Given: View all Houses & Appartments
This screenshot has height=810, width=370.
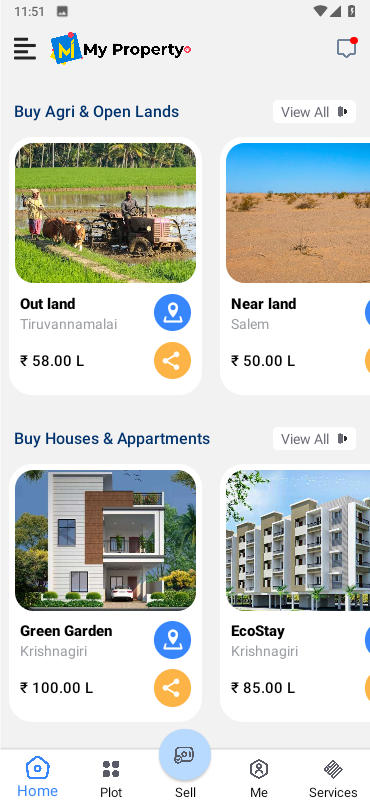Looking at the screenshot, I should click(x=314, y=439).
